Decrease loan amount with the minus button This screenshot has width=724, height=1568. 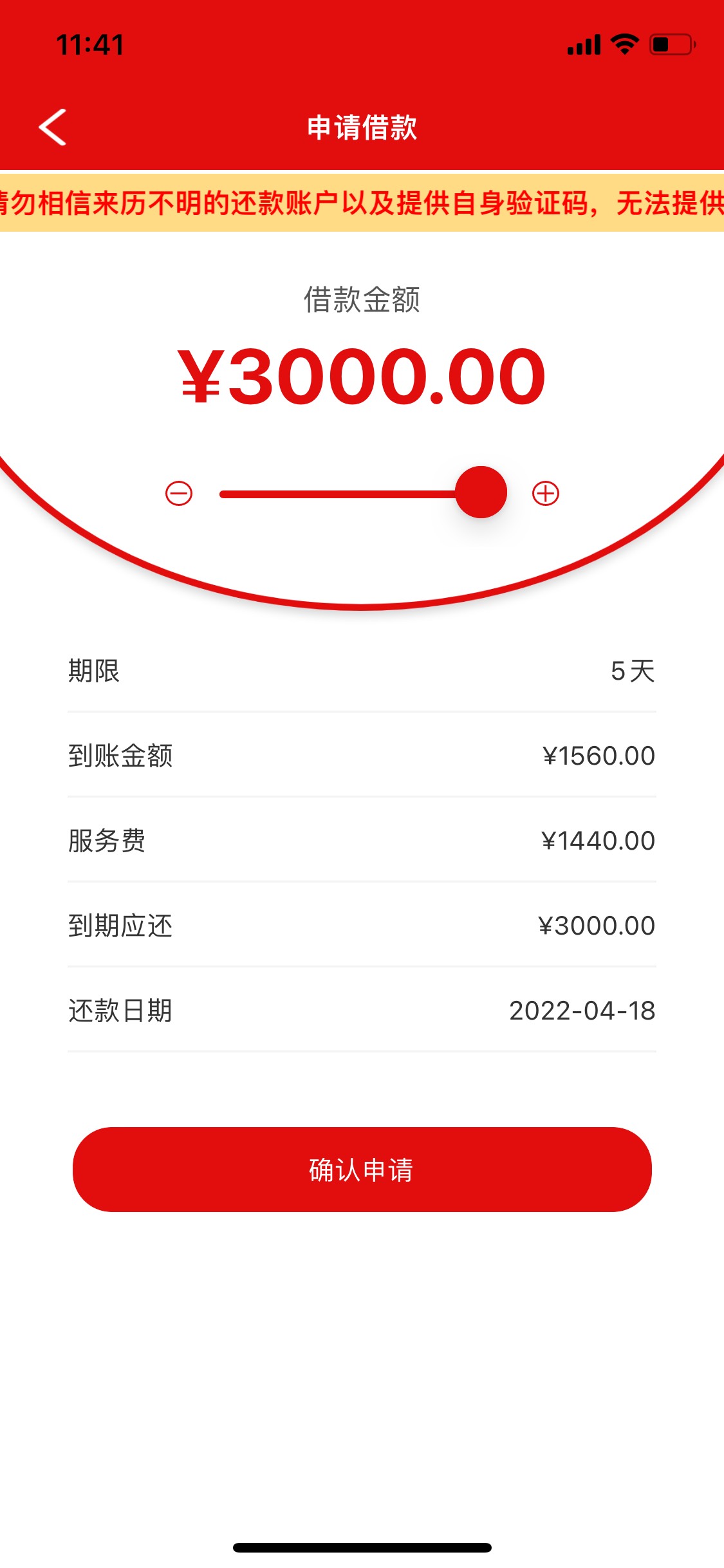pos(179,494)
